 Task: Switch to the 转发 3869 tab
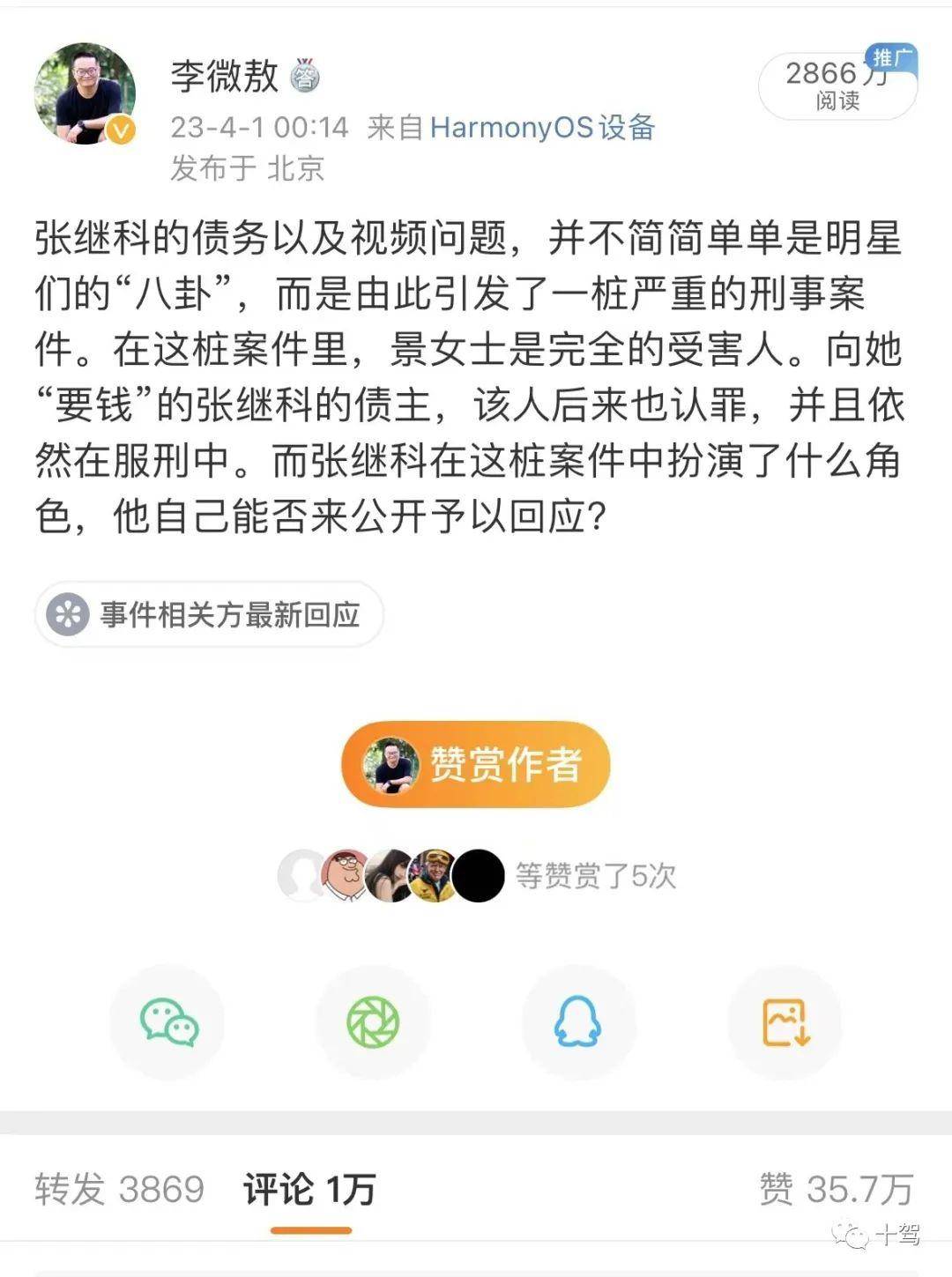(x=120, y=1189)
